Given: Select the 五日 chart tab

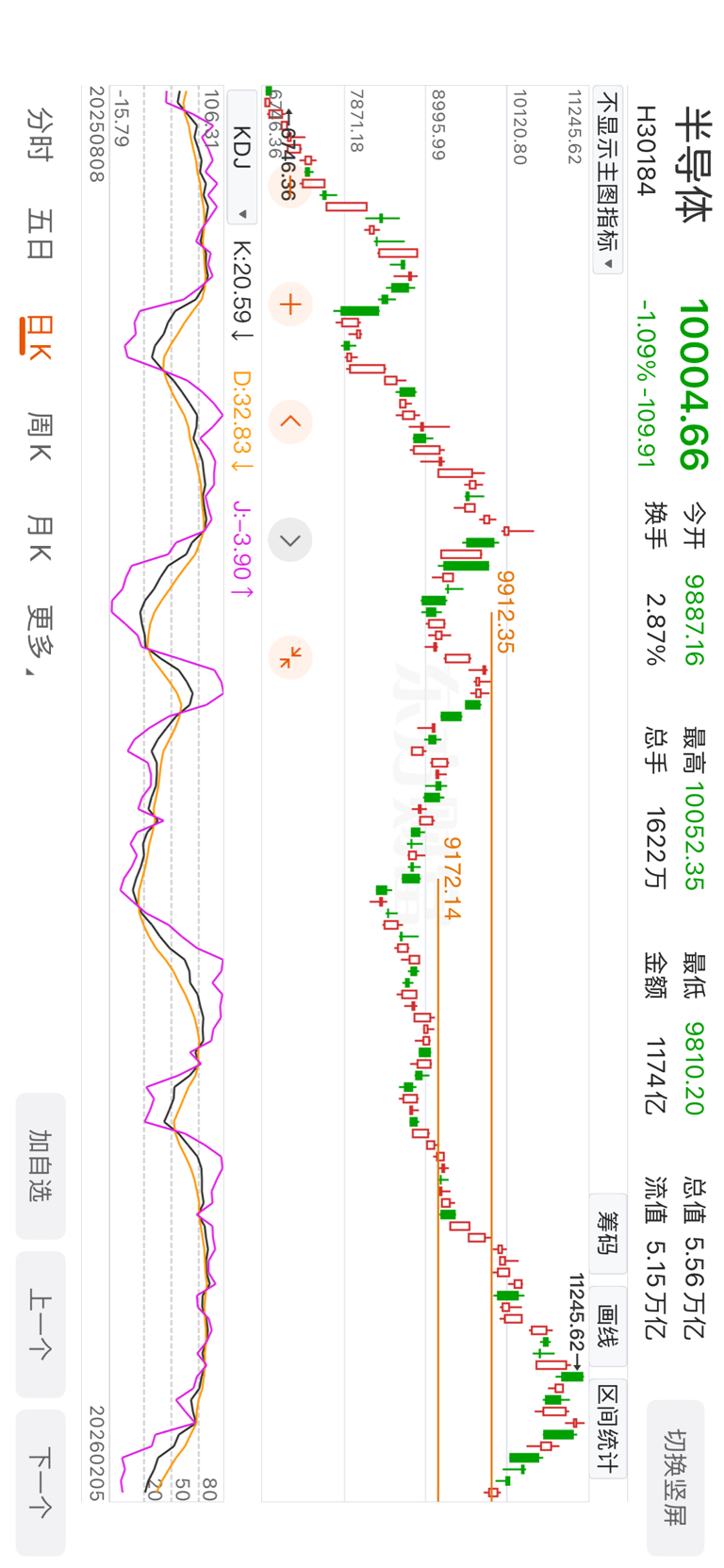Looking at the screenshot, I should tap(40, 234).
